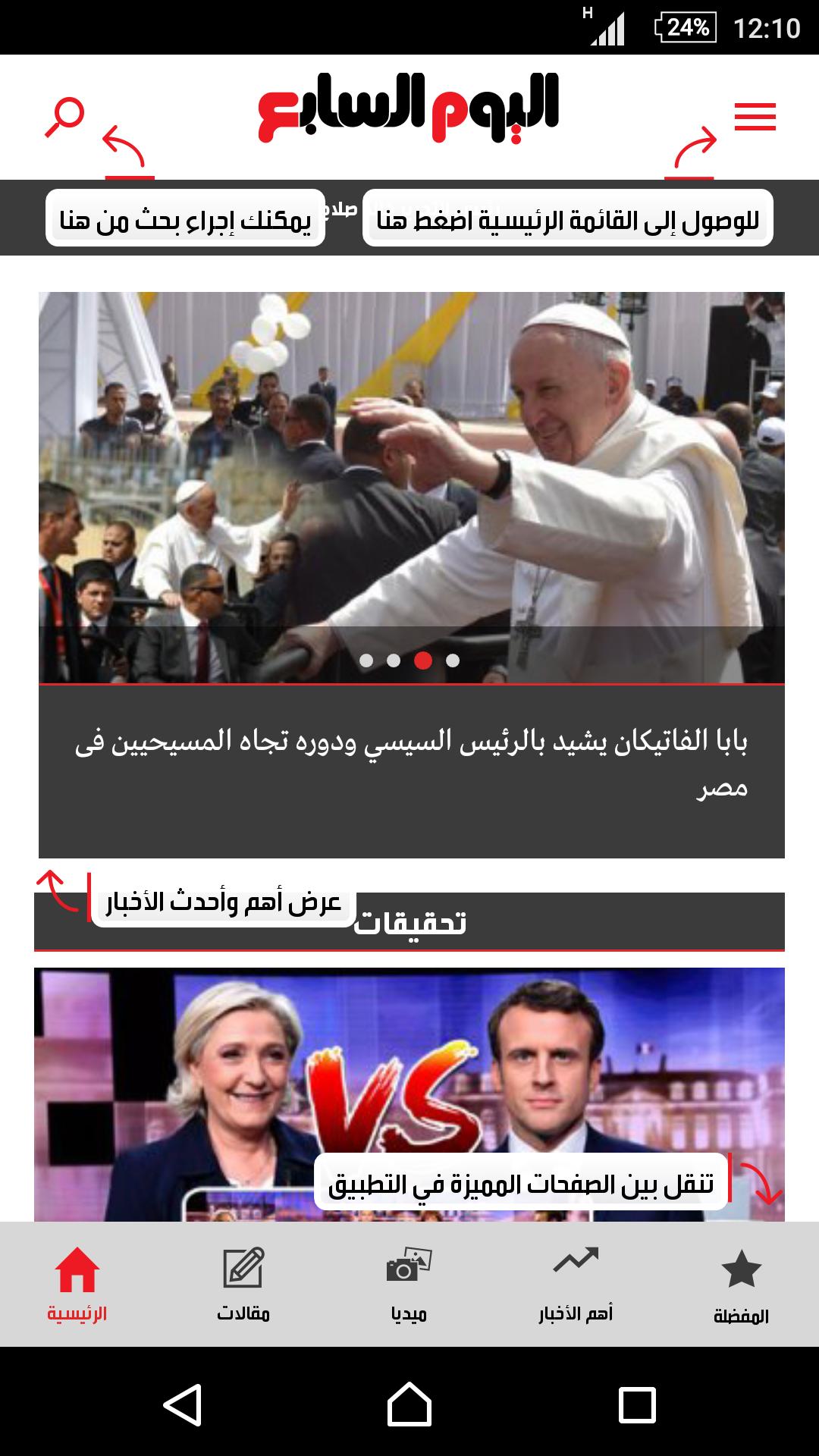Open the search magnifier icon
The image size is (819, 1456).
(x=64, y=117)
